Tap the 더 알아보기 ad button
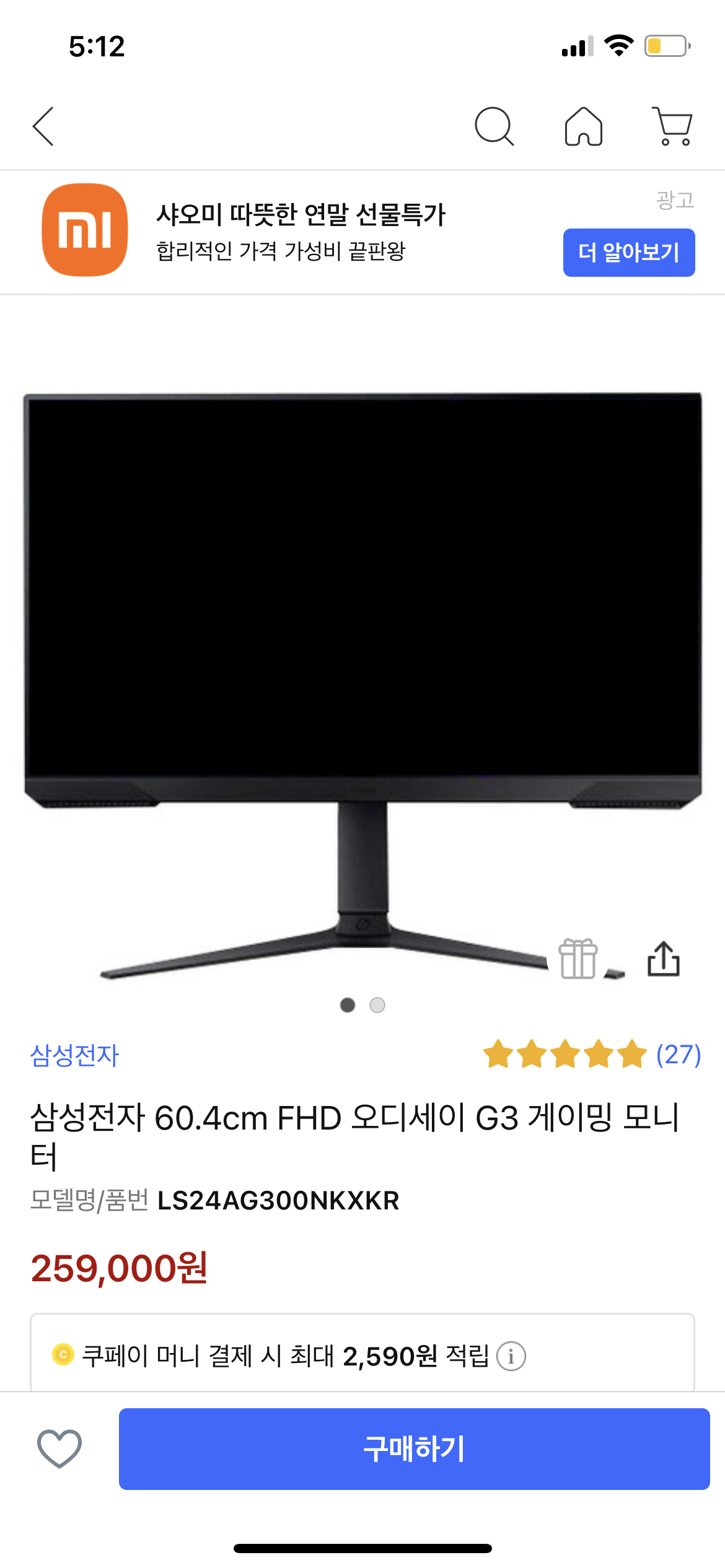This screenshot has height=1568, width=725. coord(628,253)
